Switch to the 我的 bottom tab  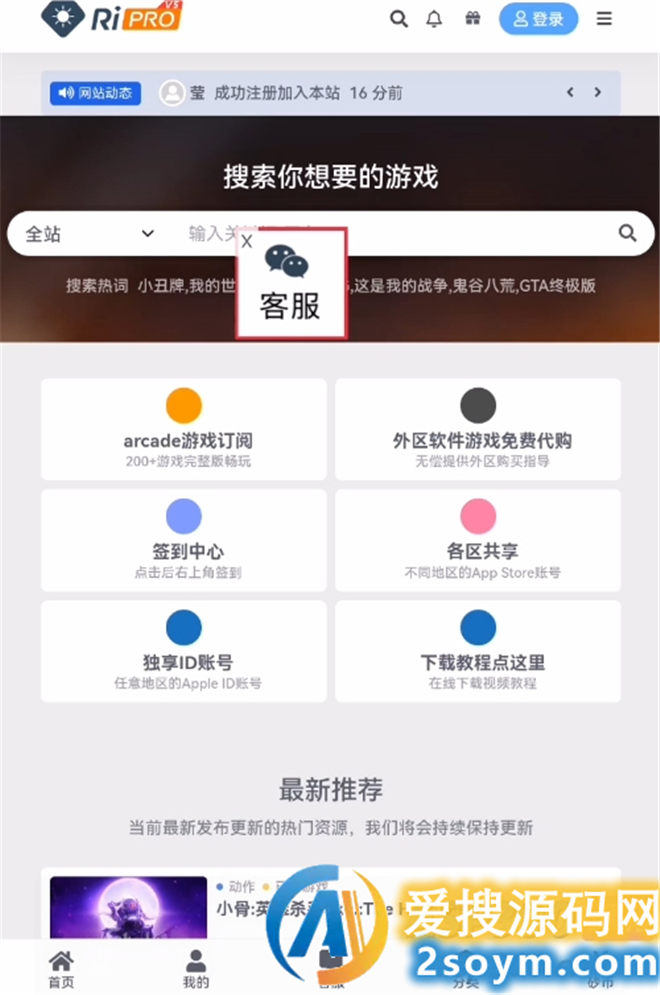click(x=196, y=969)
